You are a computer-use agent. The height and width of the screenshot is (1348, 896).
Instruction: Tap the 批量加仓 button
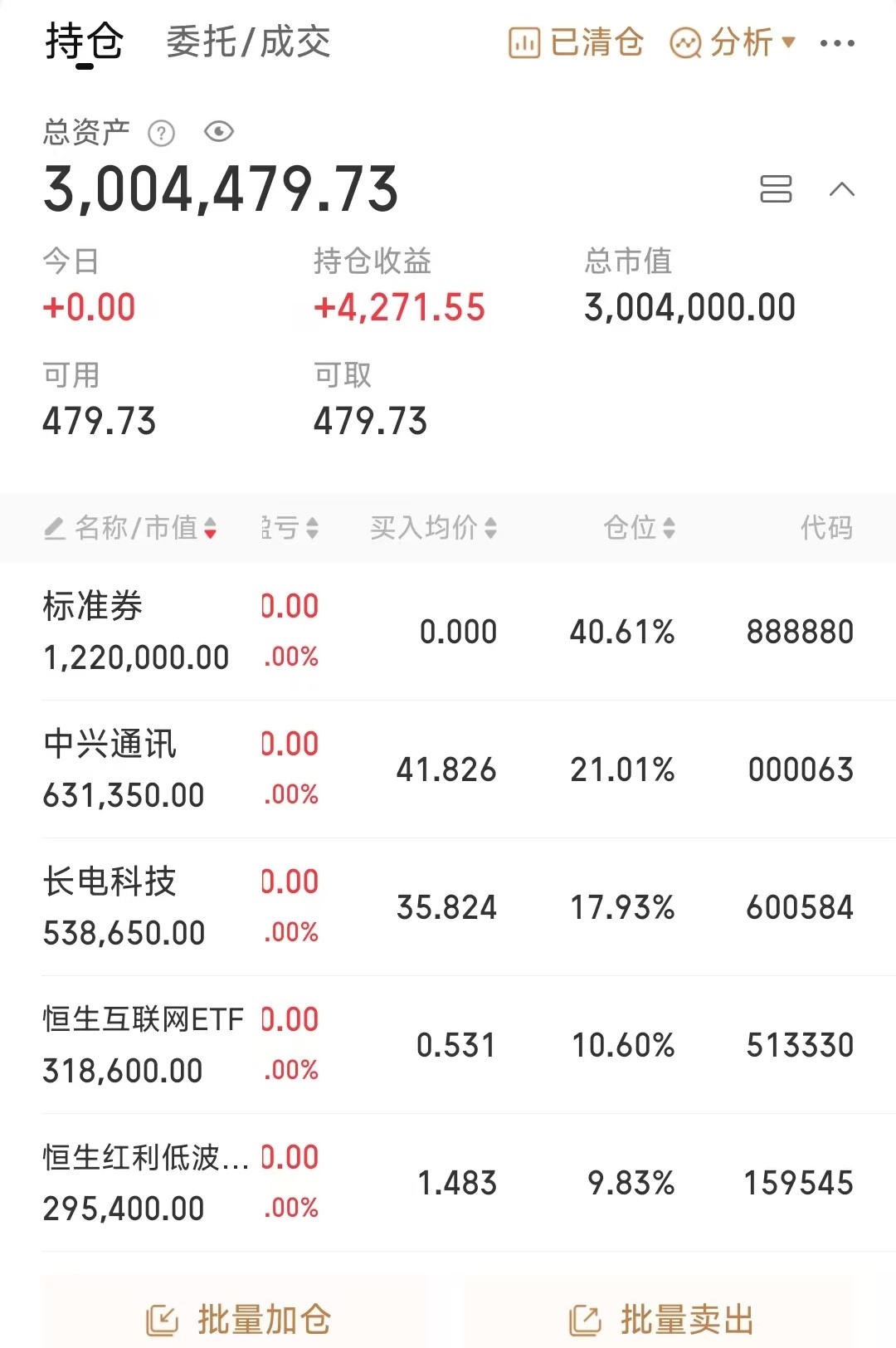coord(237,1318)
